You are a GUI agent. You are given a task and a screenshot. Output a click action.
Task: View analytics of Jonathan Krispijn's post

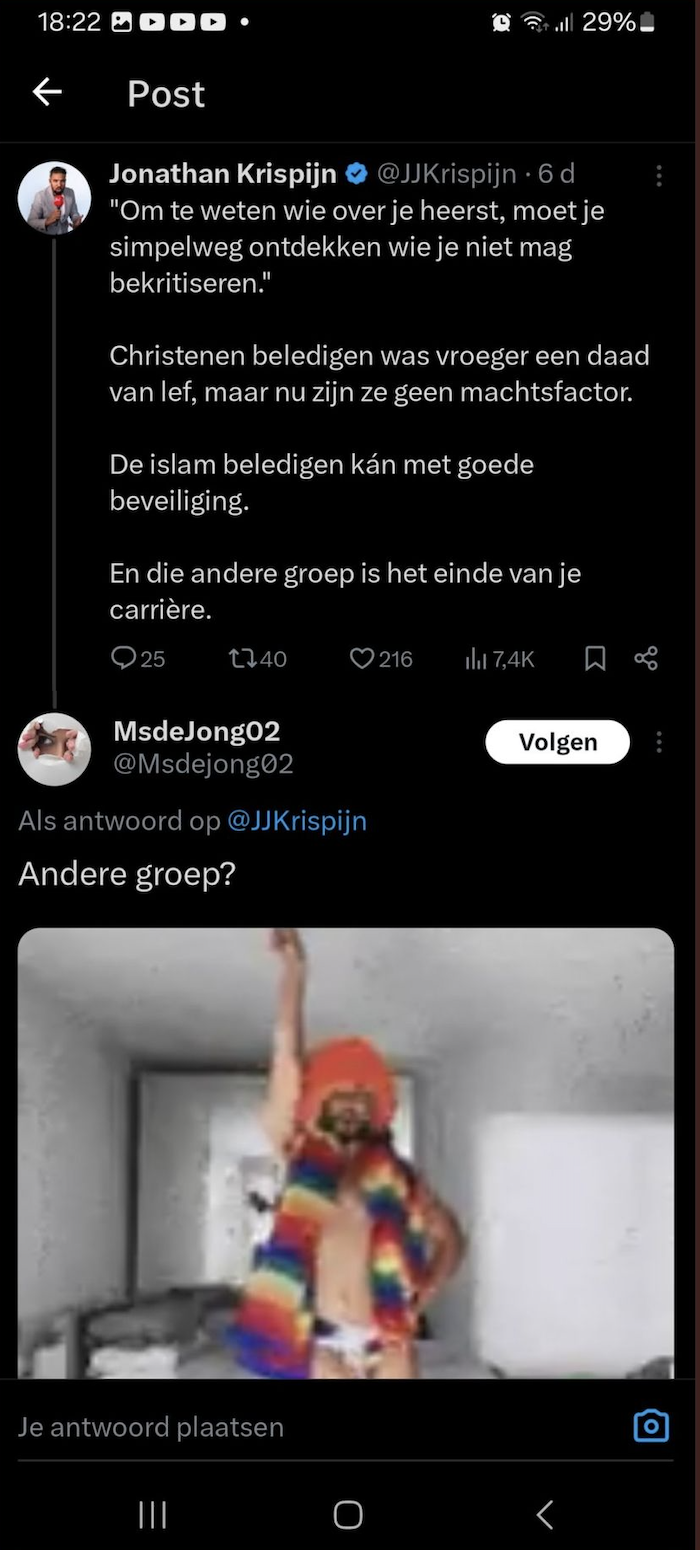coord(500,658)
